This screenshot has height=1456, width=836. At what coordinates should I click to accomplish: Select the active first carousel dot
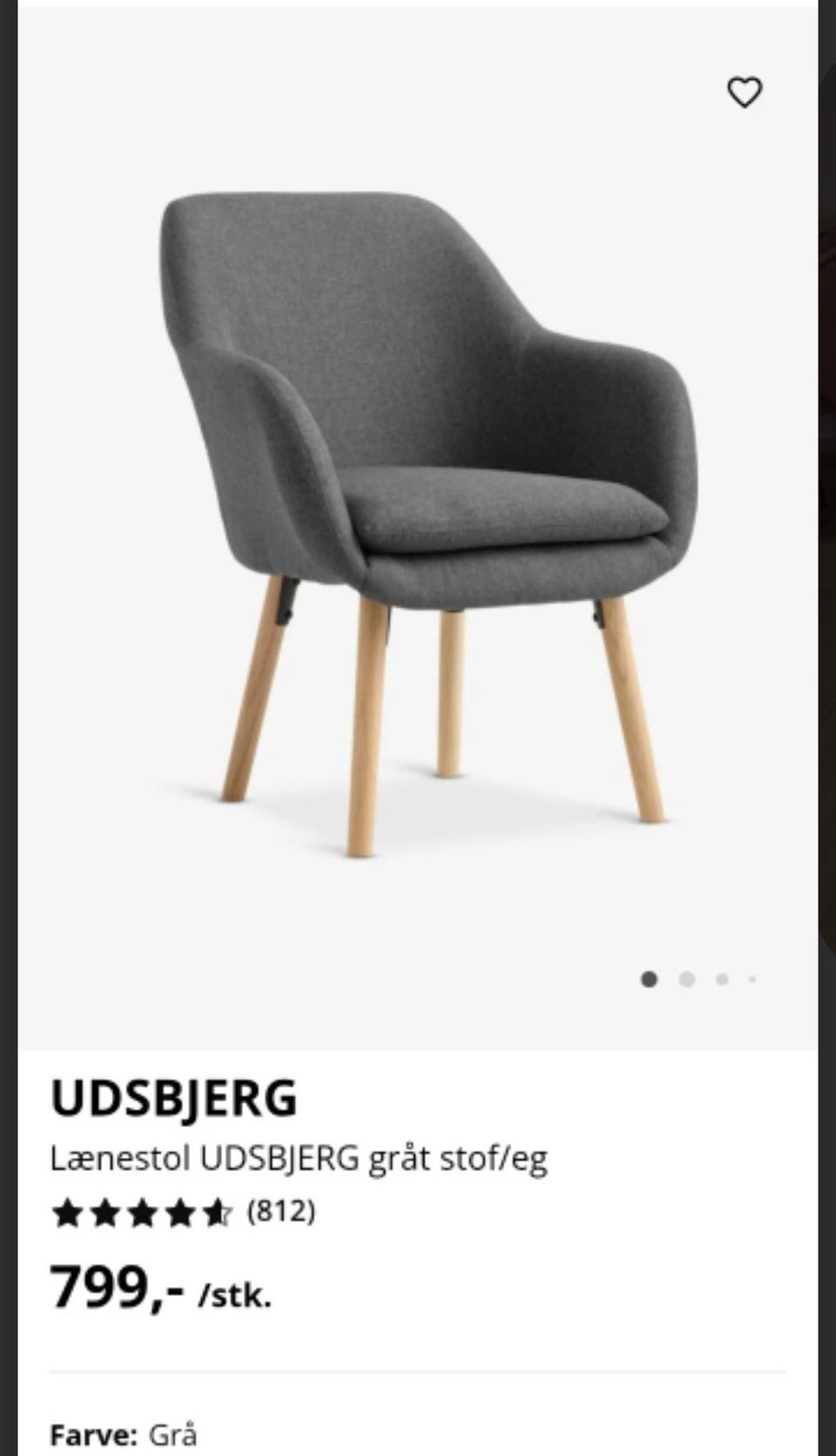click(650, 979)
